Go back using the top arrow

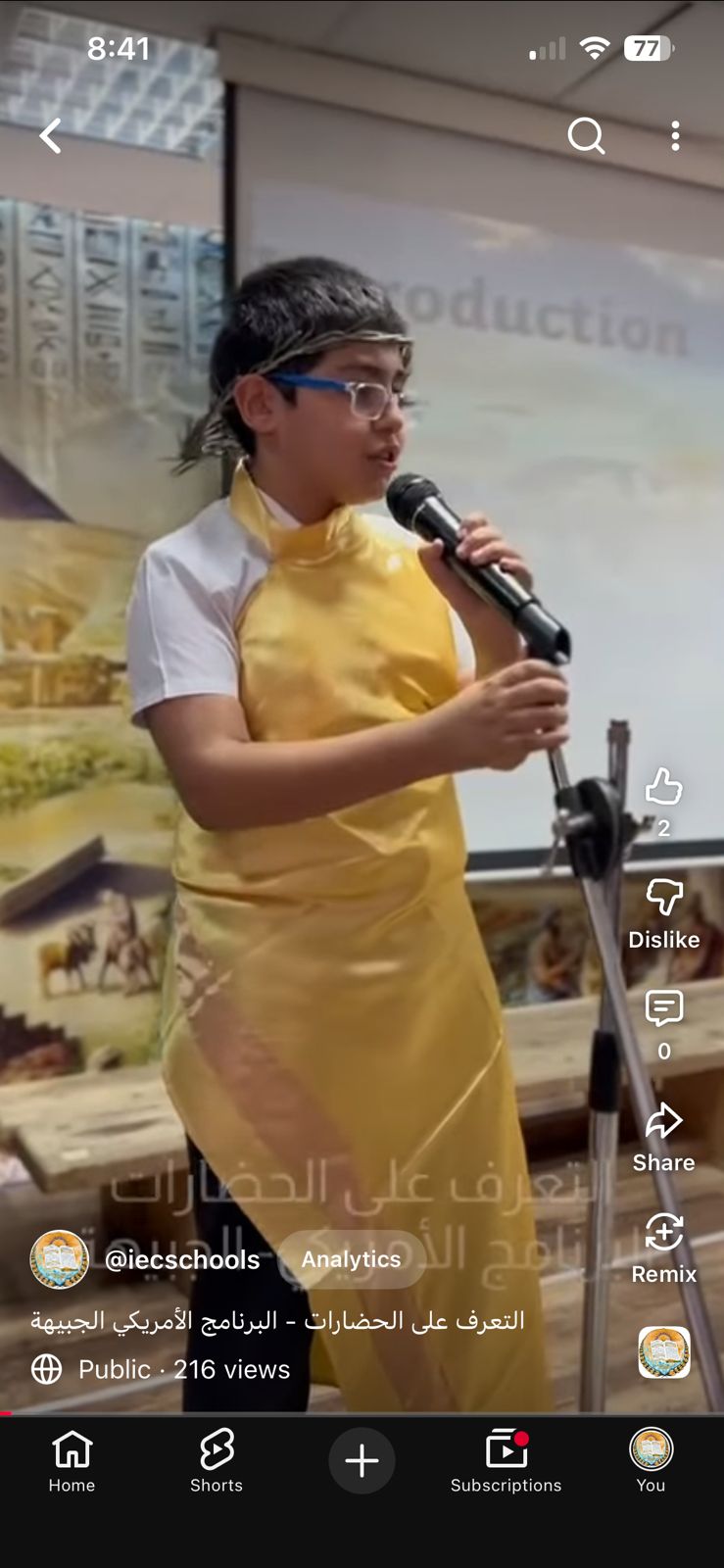pyautogui.click(x=51, y=136)
